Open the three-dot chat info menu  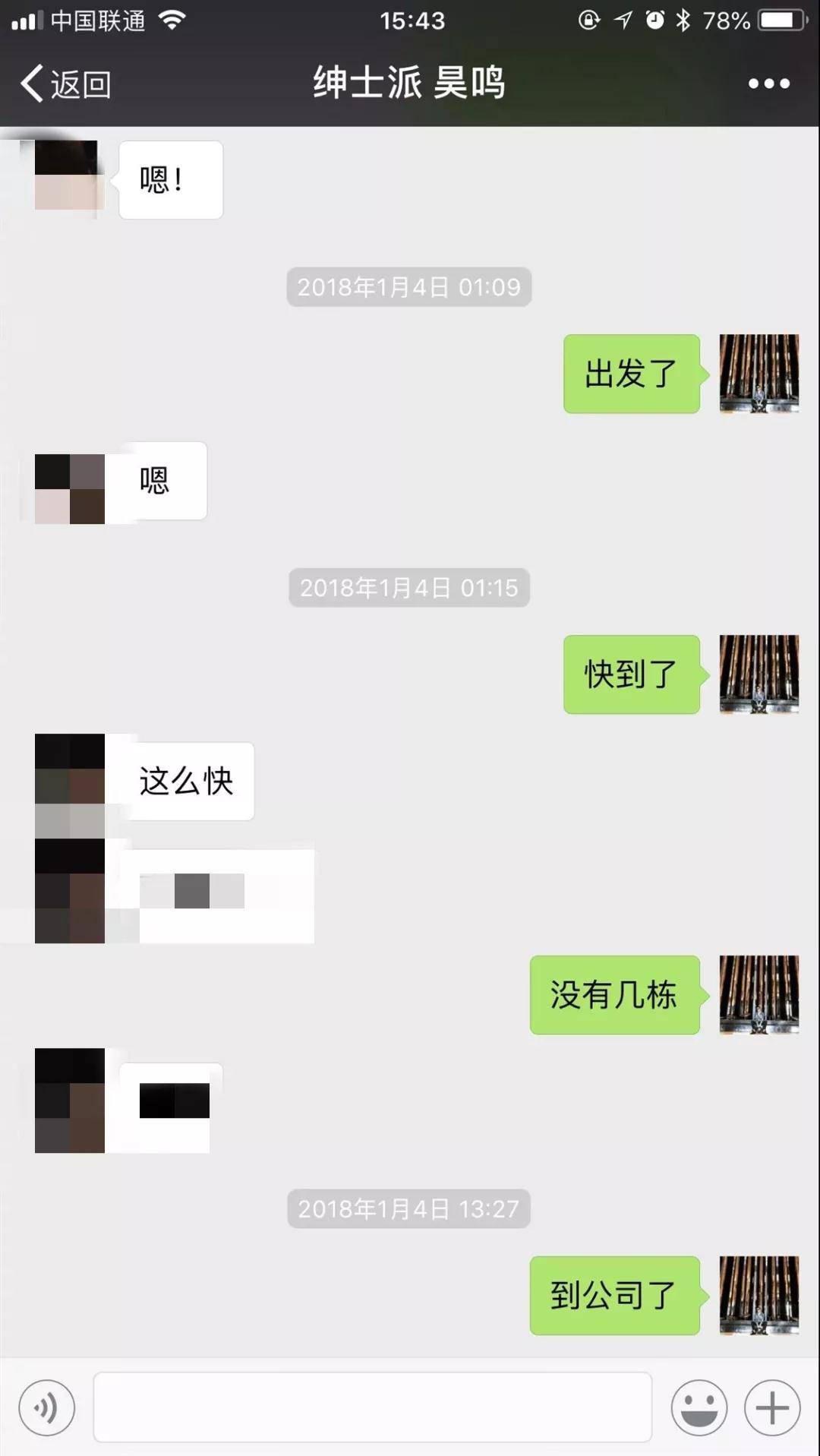coord(768,84)
